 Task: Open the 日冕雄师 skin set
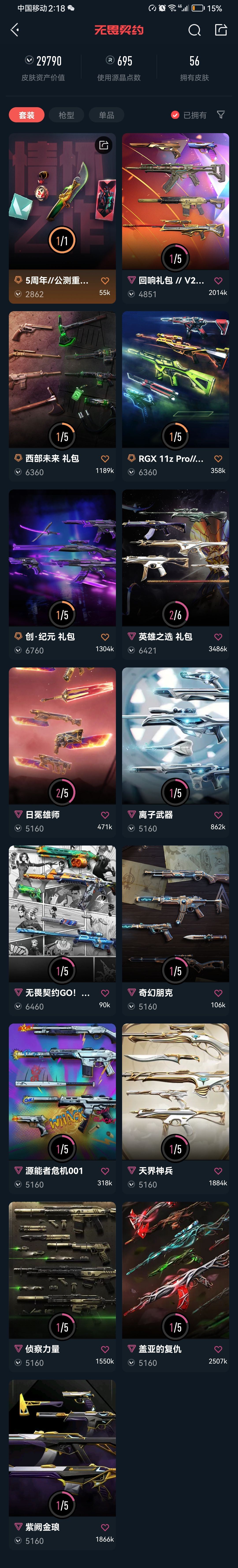coord(62,735)
